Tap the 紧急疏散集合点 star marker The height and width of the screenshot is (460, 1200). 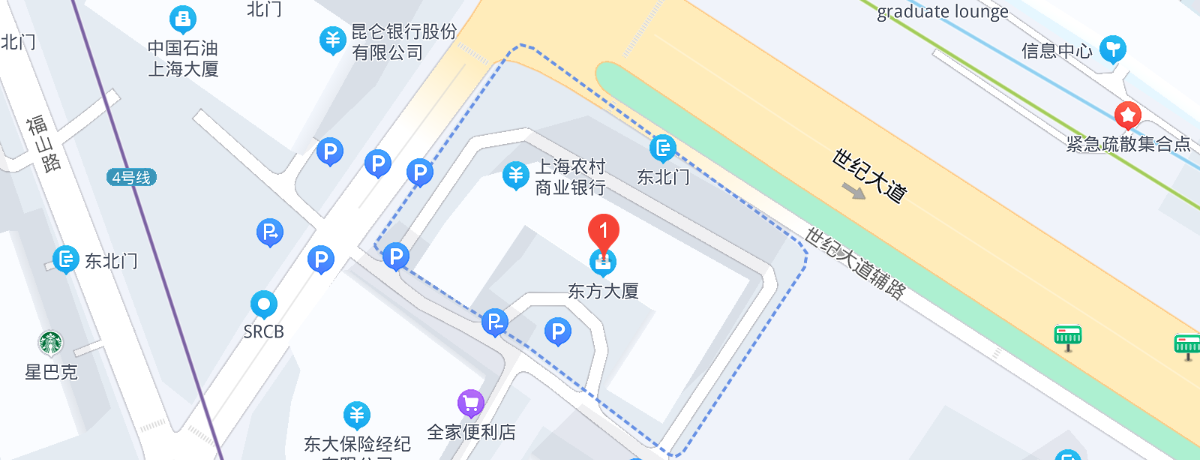click(x=1128, y=115)
